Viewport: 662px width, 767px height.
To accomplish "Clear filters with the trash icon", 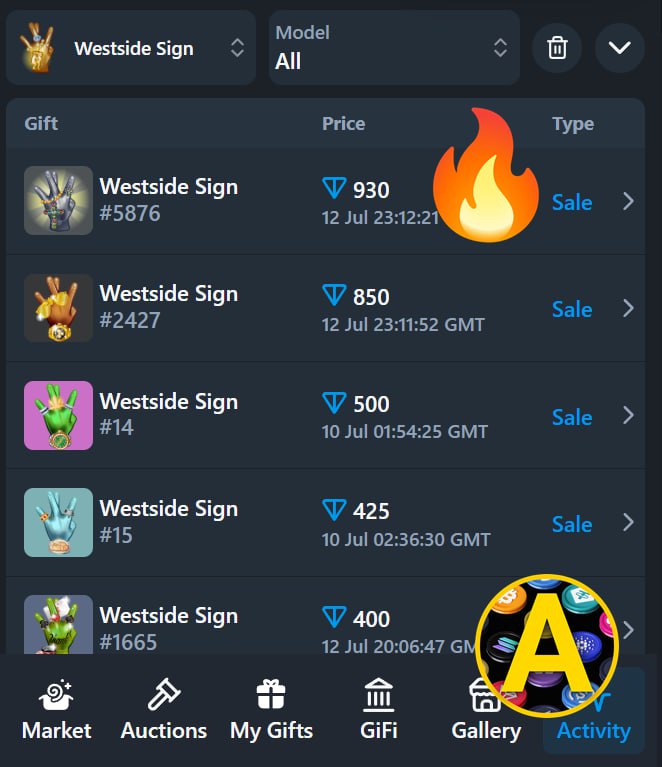I will point(557,48).
